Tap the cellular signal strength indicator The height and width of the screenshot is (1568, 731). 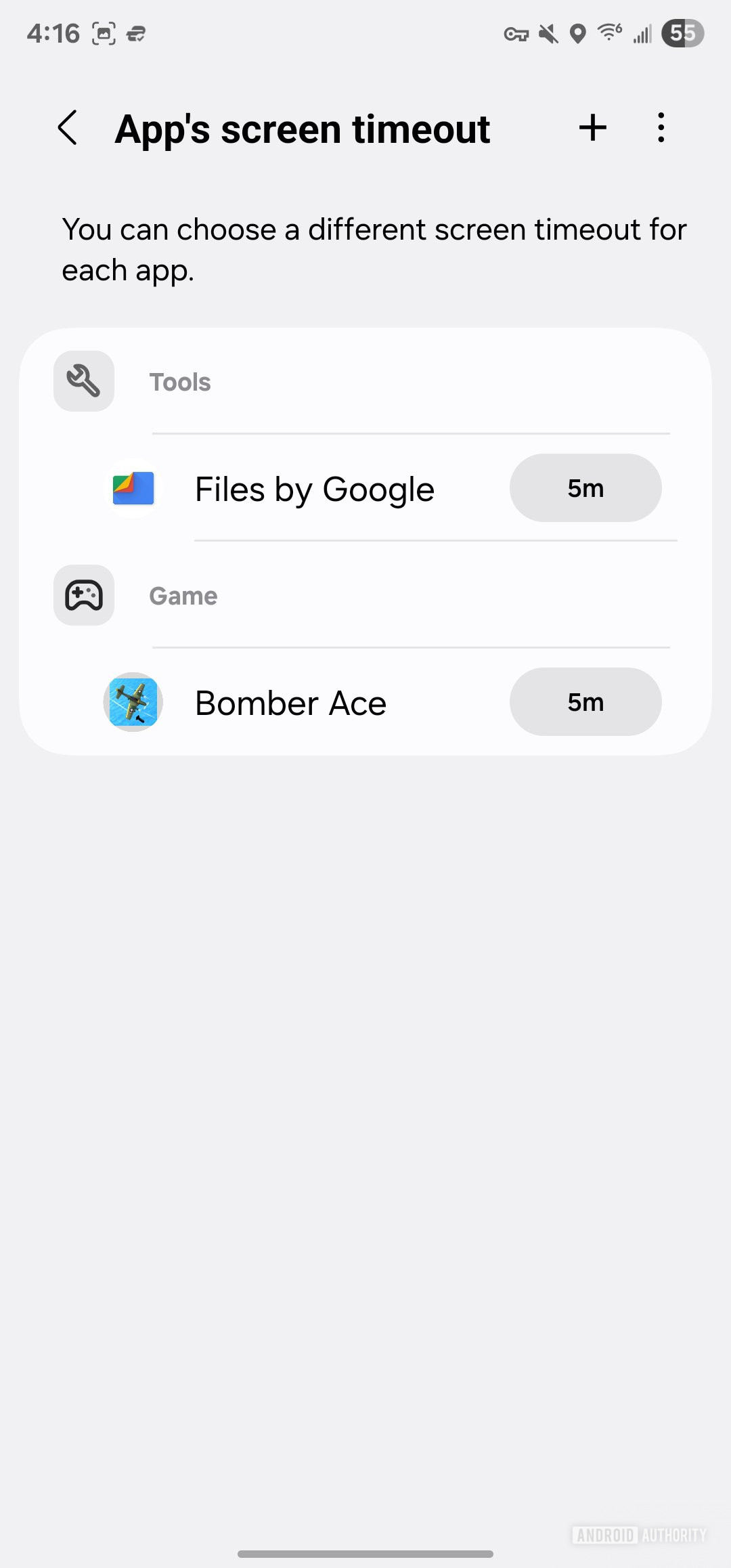pos(642,33)
